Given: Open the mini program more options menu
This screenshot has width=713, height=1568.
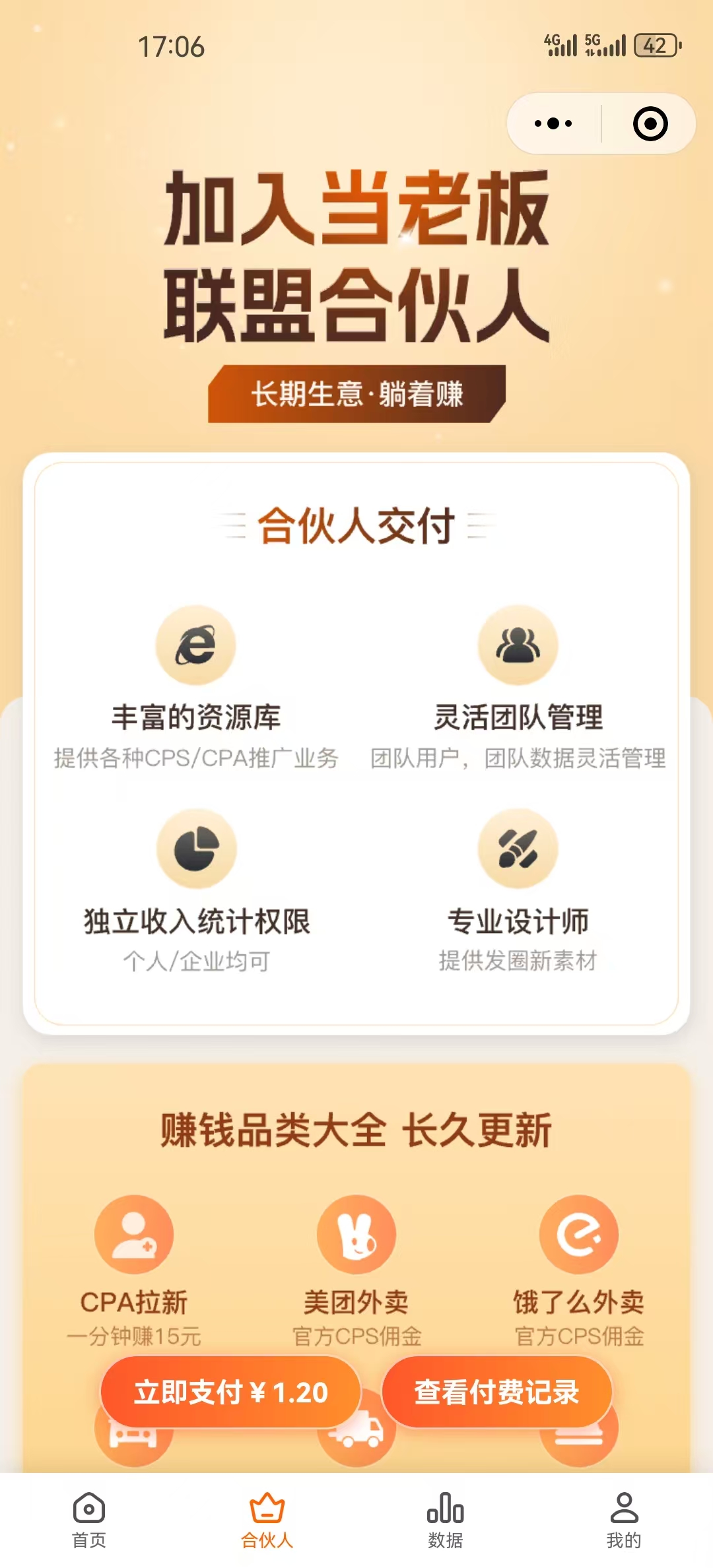Looking at the screenshot, I should 553,123.
